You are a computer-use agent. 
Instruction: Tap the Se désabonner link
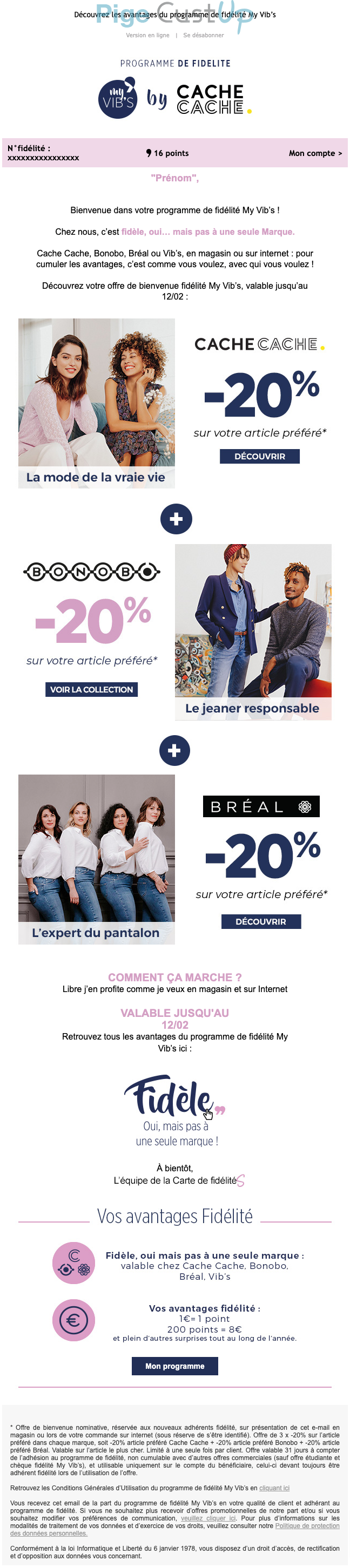pos(203,35)
